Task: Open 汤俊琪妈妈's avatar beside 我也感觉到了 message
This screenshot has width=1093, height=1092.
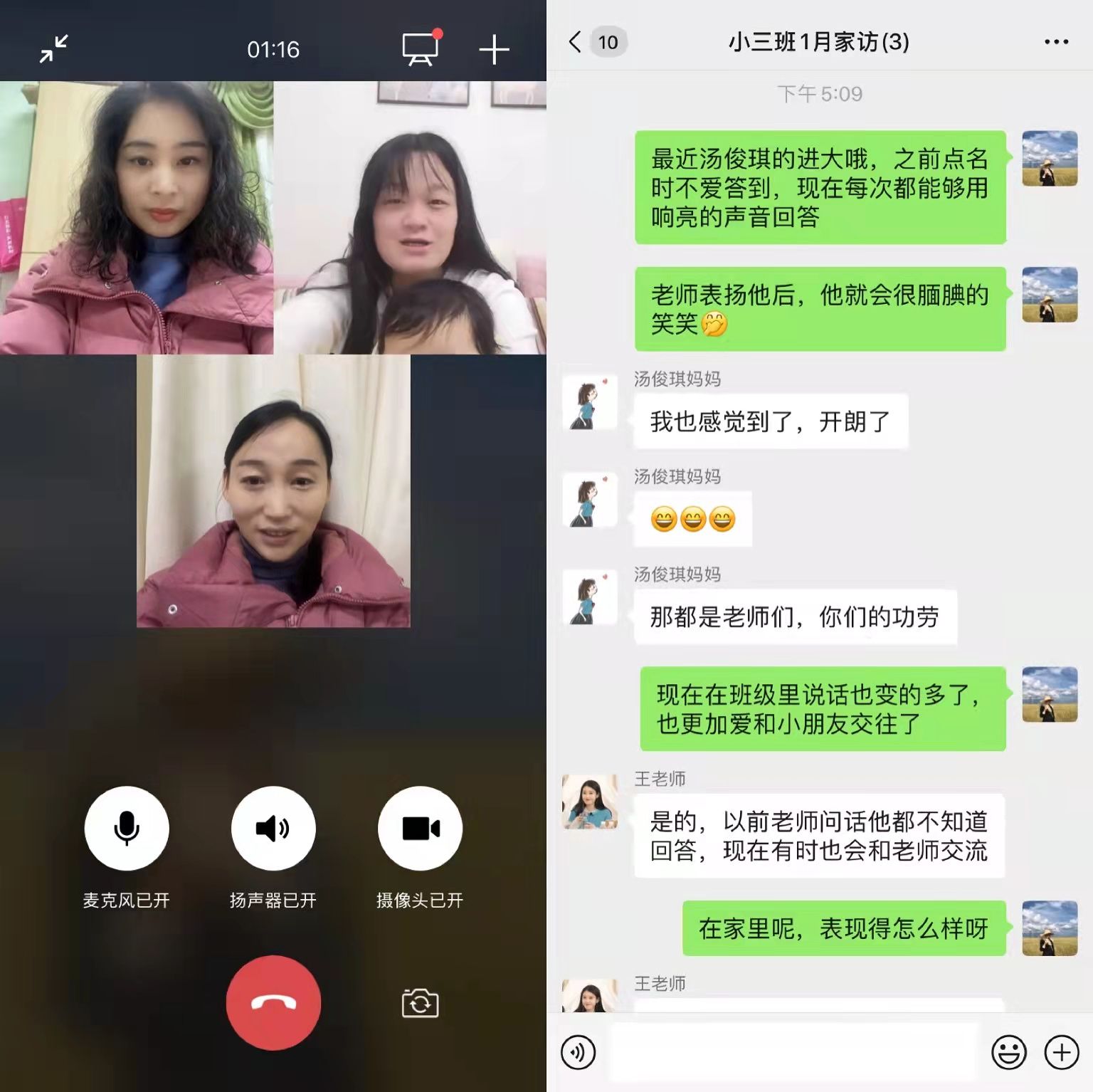Action: point(589,403)
